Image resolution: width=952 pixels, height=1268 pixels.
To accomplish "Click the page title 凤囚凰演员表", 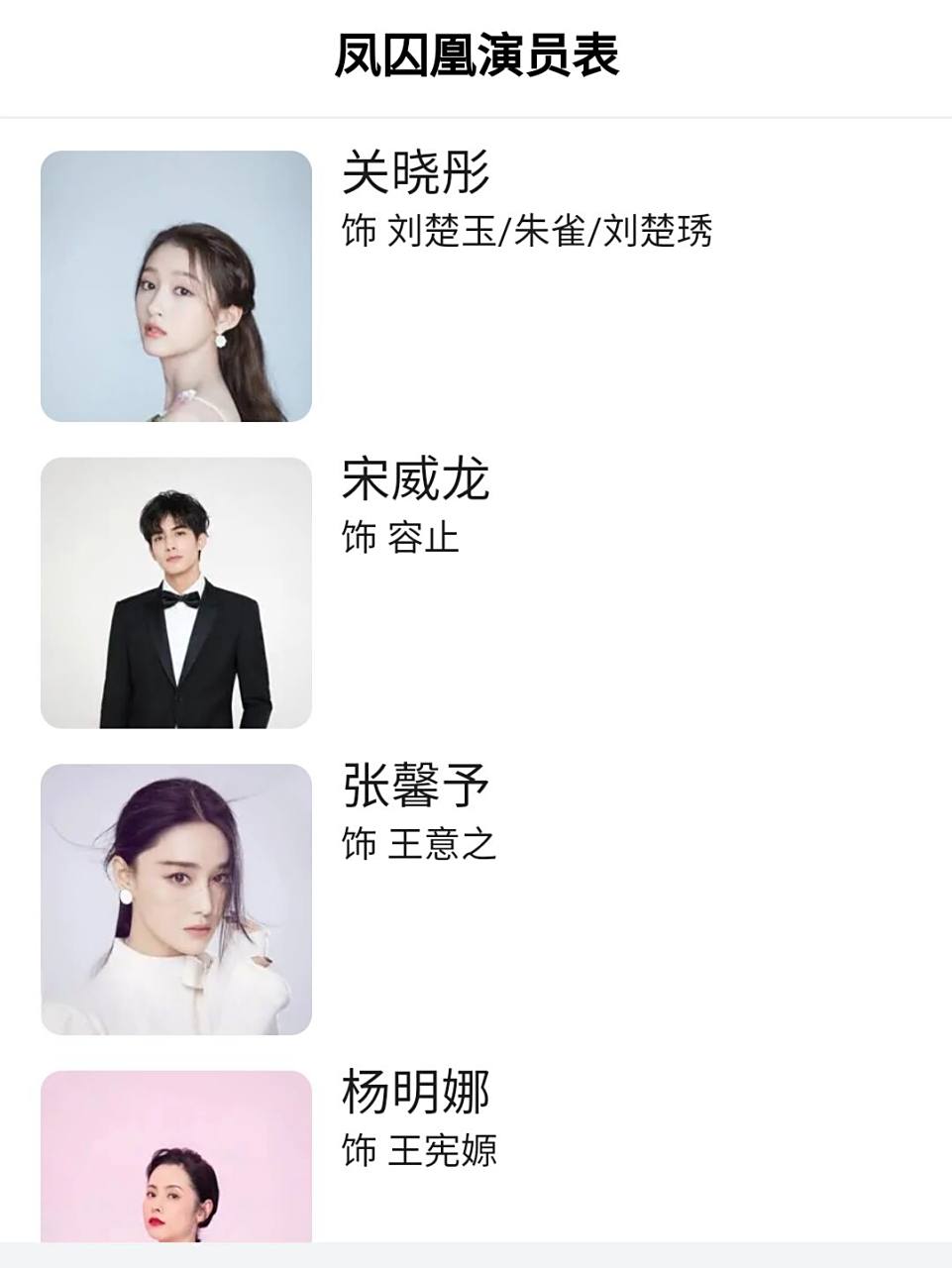I will (x=476, y=54).
